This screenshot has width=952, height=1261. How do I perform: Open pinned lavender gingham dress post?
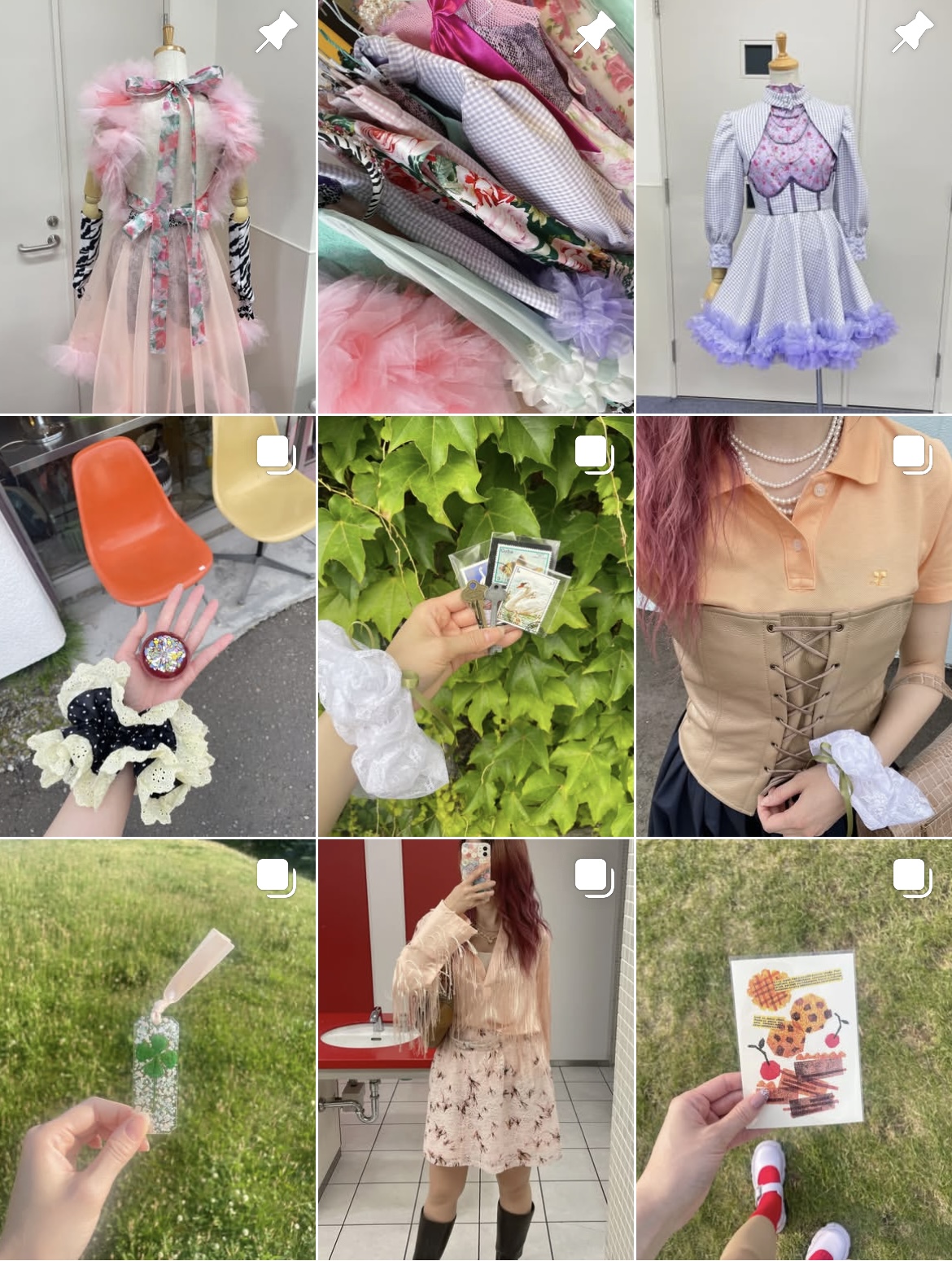point(794,206)
